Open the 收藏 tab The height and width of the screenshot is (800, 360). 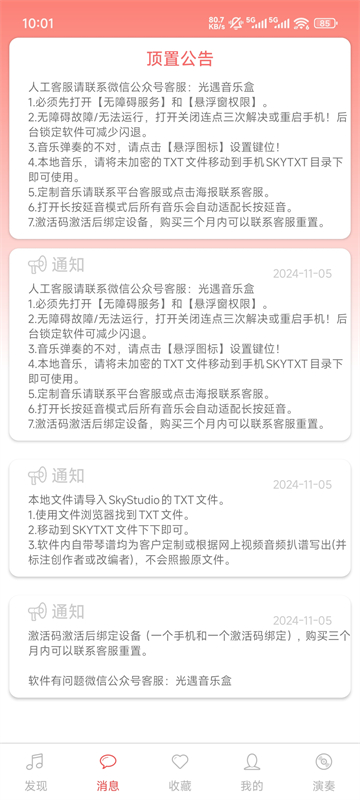[x=180, y=771]
